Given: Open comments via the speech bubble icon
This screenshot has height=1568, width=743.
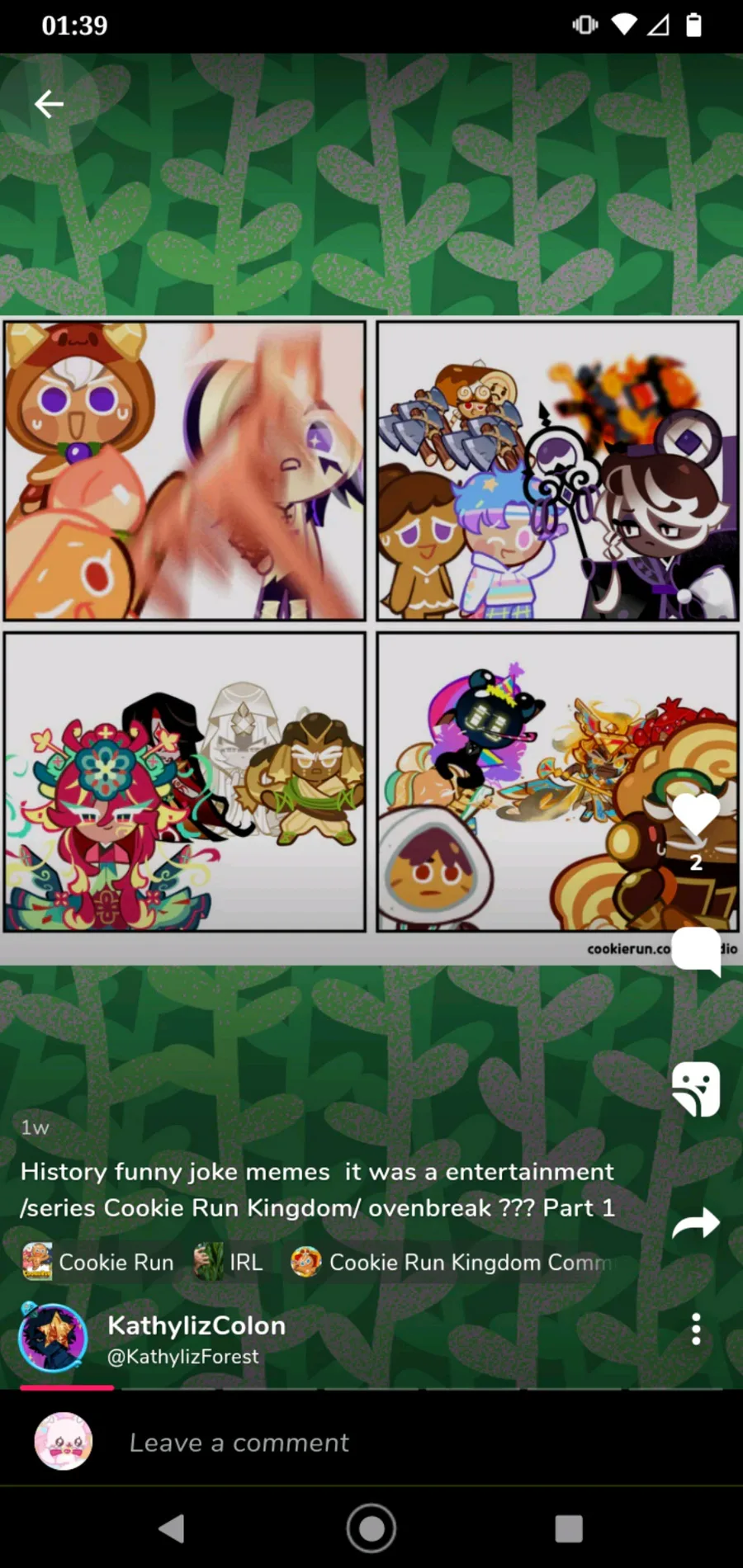Looking at the screenshot, I should point(696,951).
